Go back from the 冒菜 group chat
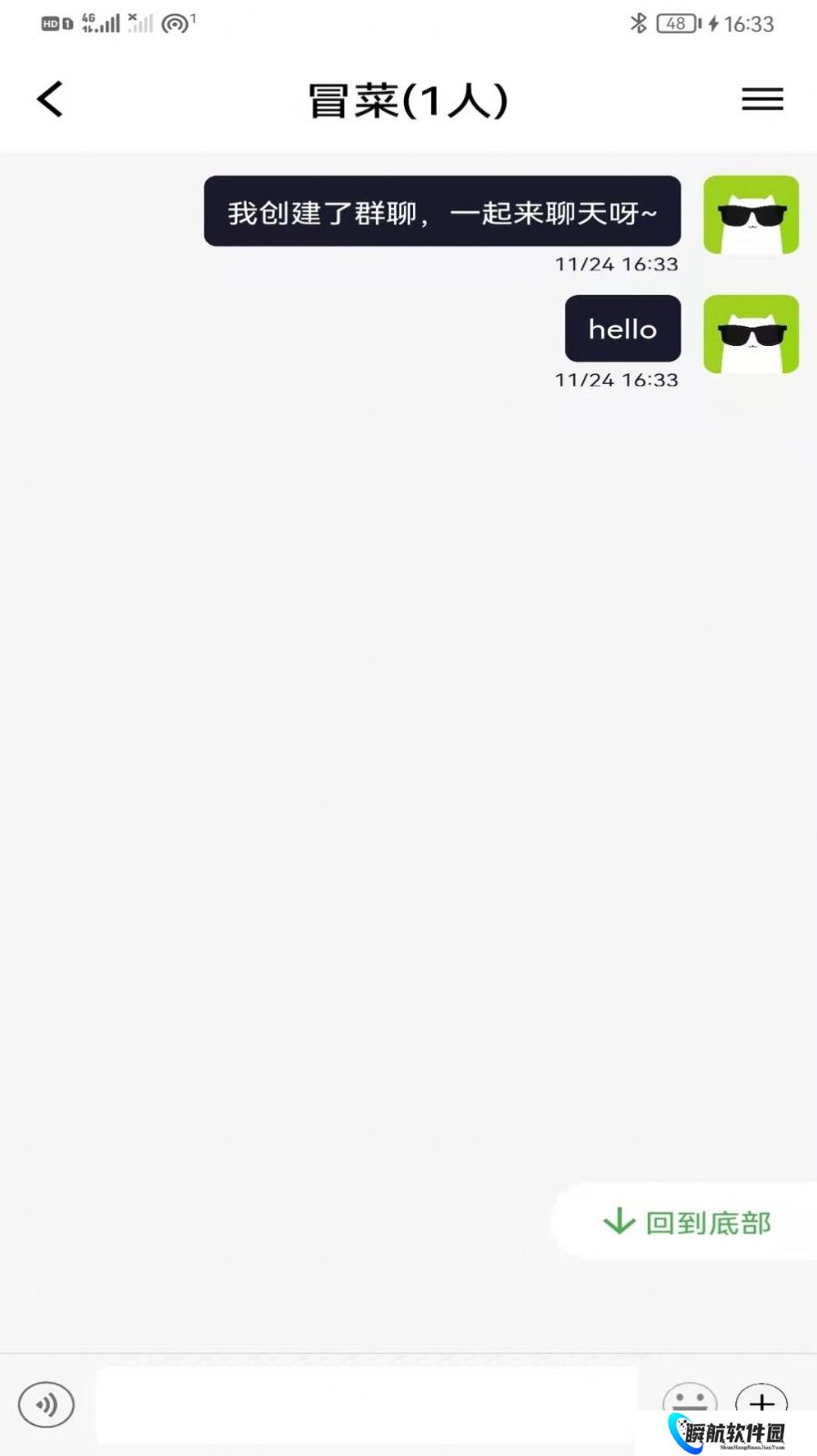Image resolution: width=817 pixels, height=1456 pixels. pyautogui.click(x=51, y=98)
